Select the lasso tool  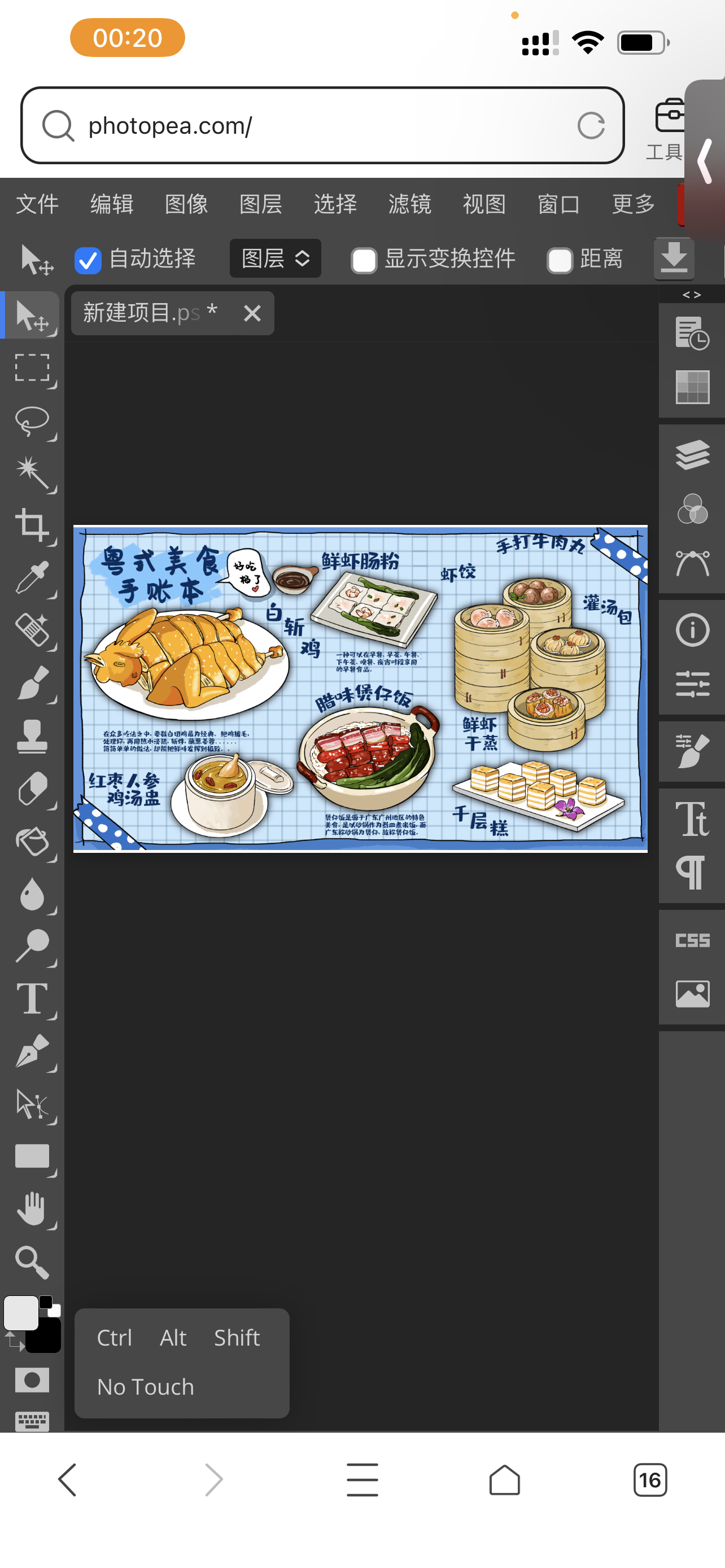32,421
